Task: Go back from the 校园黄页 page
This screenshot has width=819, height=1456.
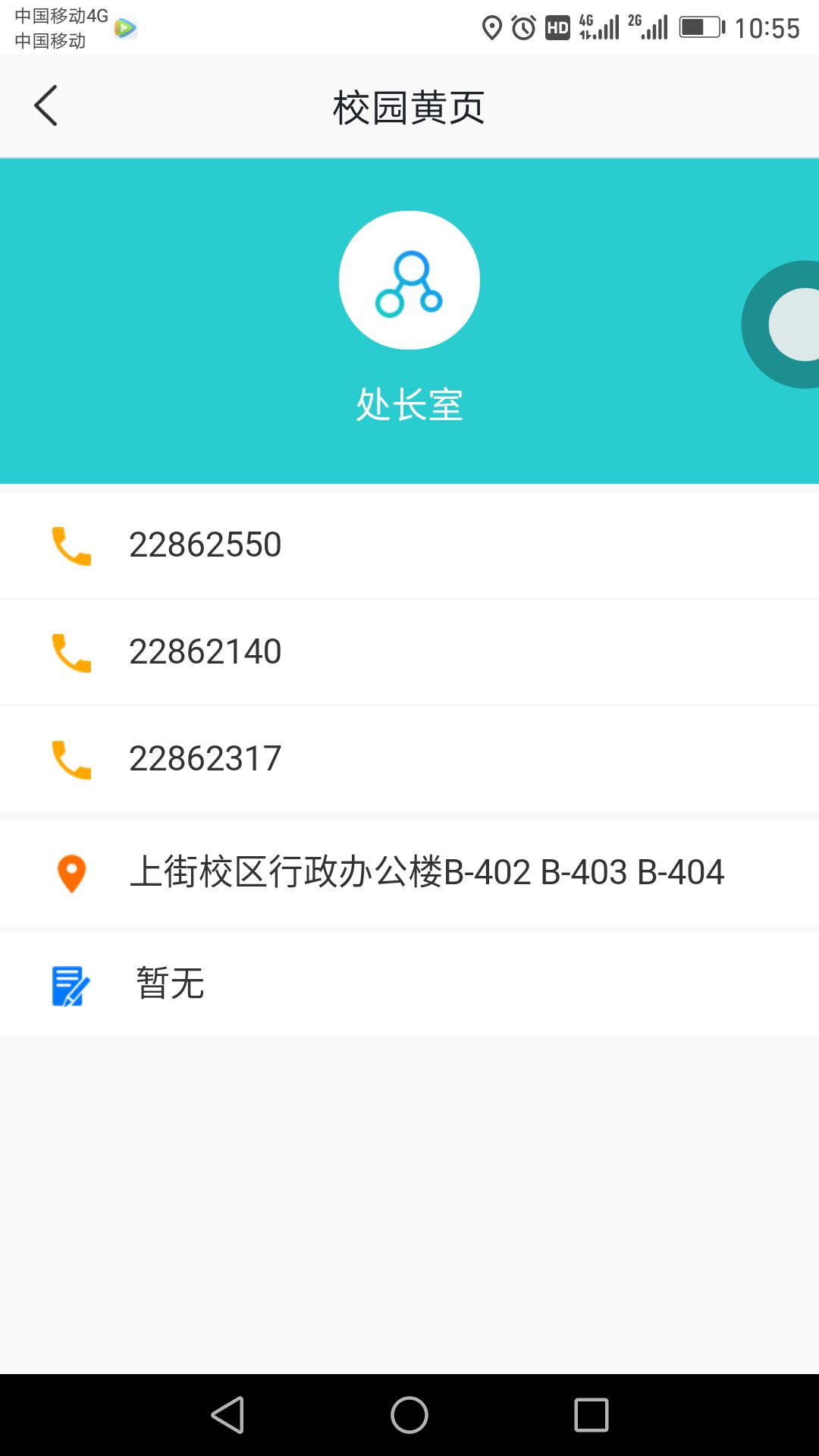Action: coord(46,106)
